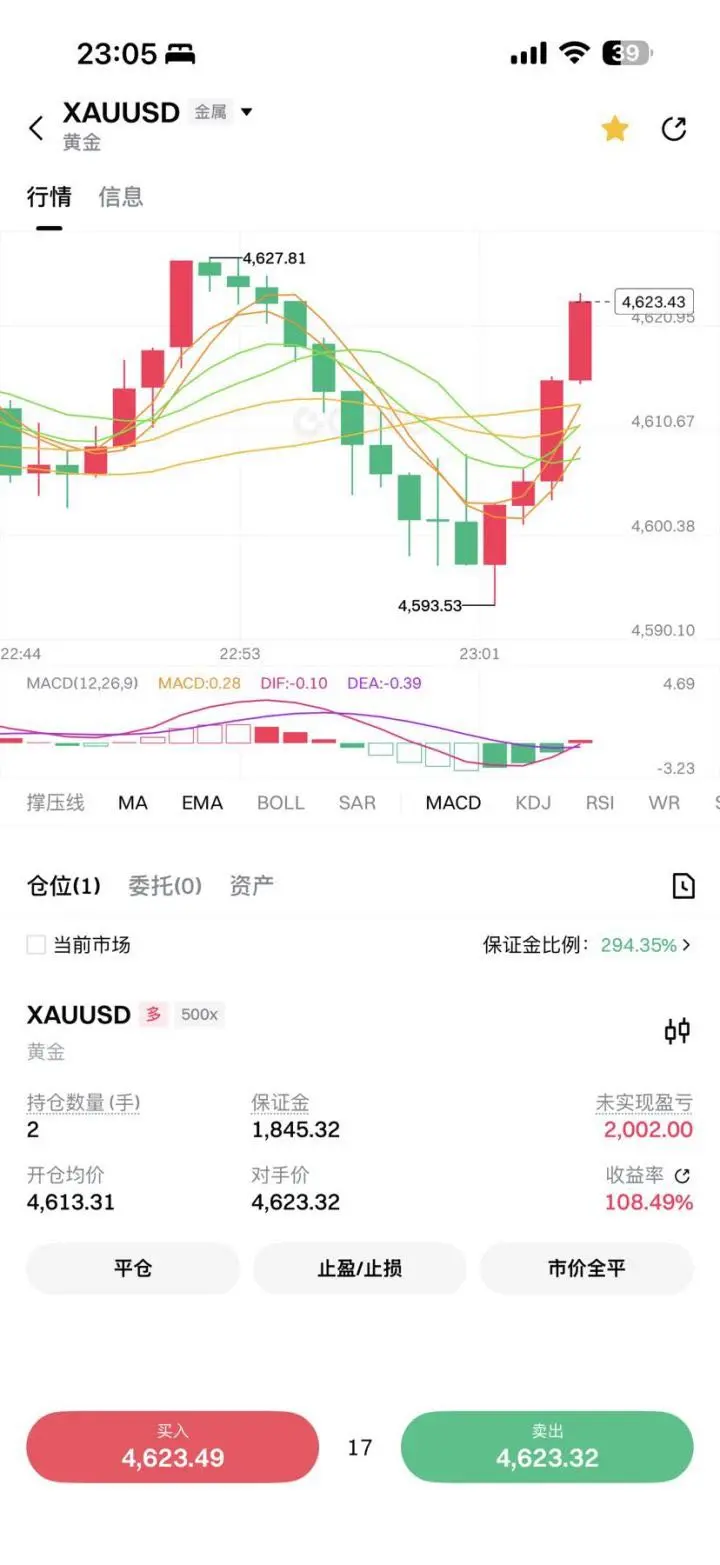The image size is (720, 1565).
Task: Select the KDJ indicator
Action: [533, 803]
